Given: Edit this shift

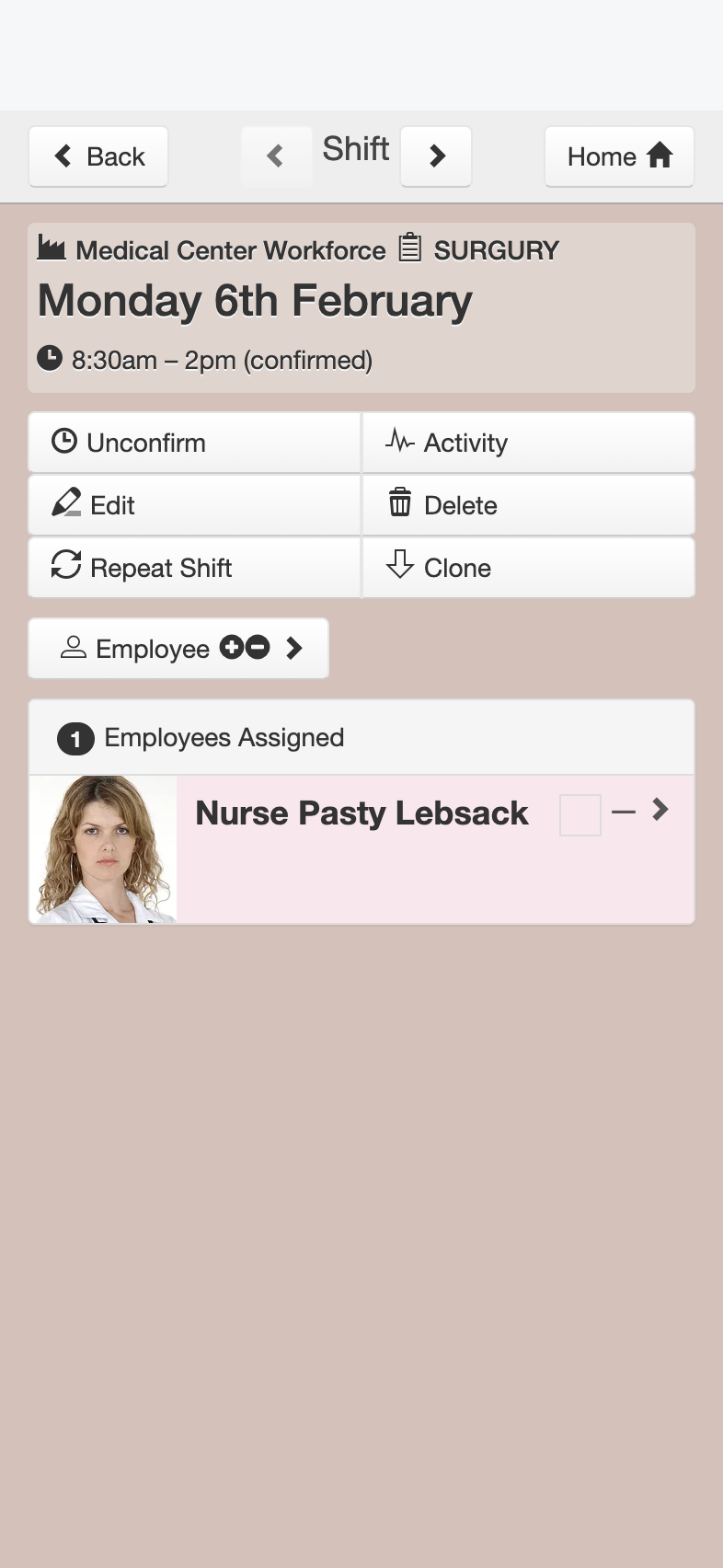Looking at the screenshot, I should (194, 505).
